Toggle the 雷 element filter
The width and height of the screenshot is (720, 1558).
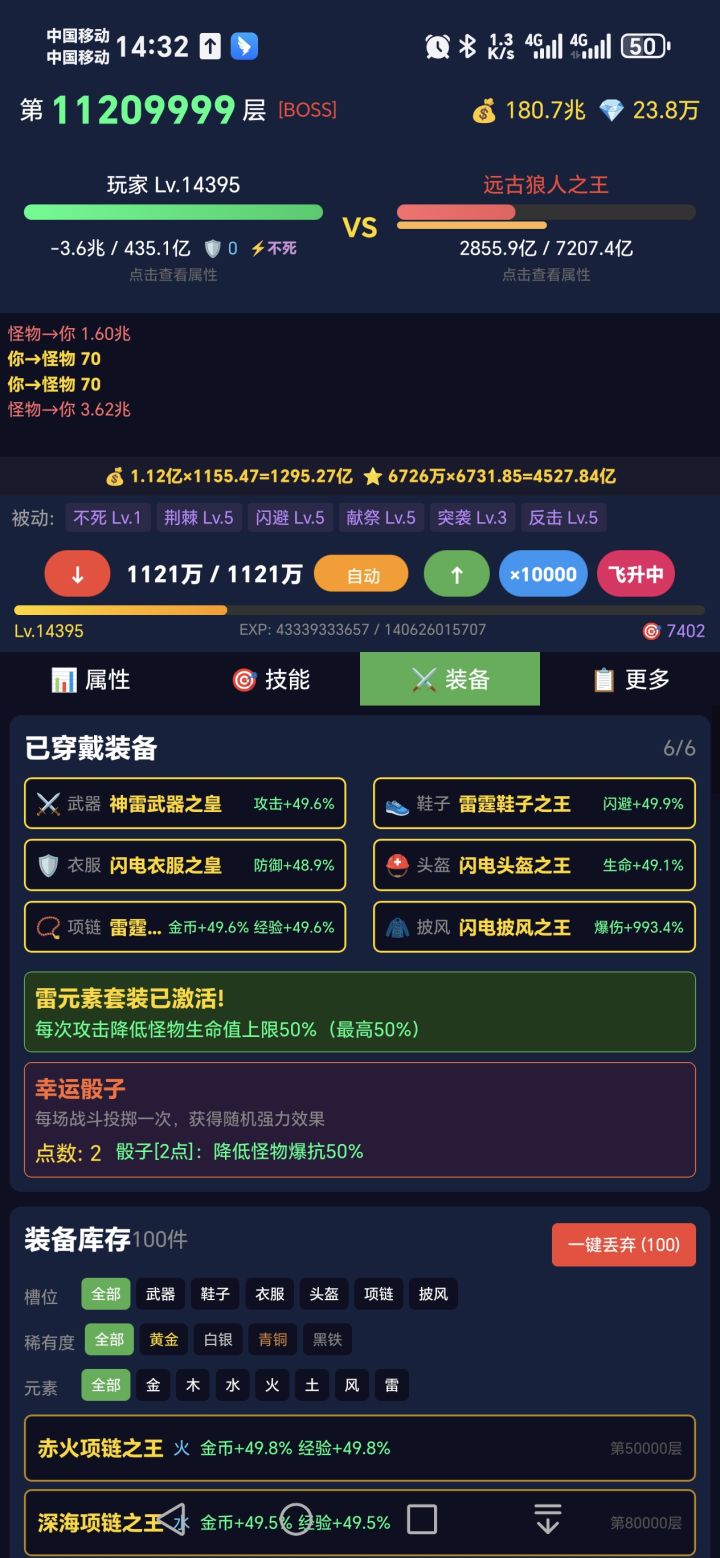(391, 1384)
